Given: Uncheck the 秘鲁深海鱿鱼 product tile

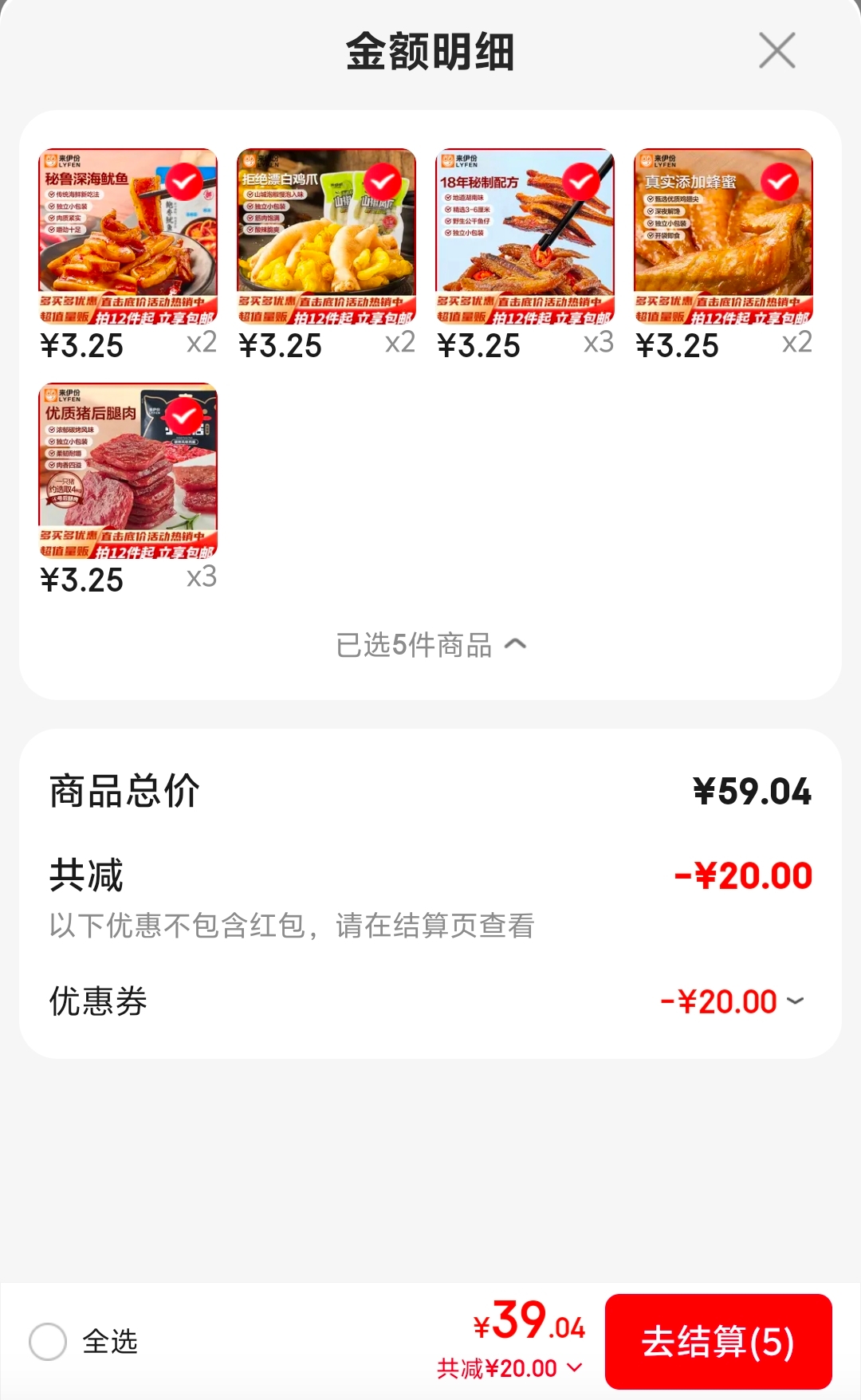Looking at the screenshot, I should click(184, 183).
